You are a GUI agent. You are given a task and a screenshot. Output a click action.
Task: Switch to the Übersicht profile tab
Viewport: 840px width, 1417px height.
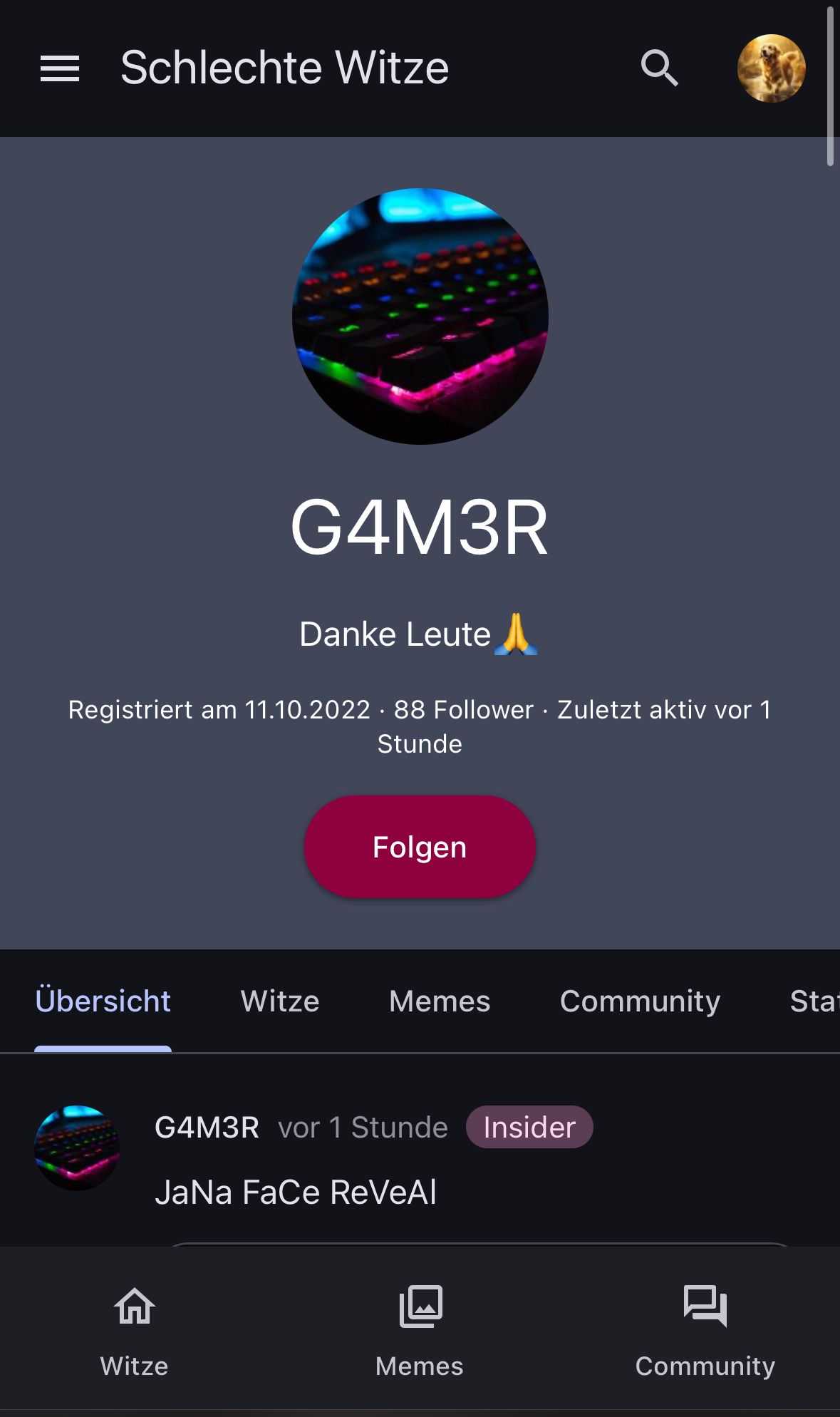(x=103, y=1001)
